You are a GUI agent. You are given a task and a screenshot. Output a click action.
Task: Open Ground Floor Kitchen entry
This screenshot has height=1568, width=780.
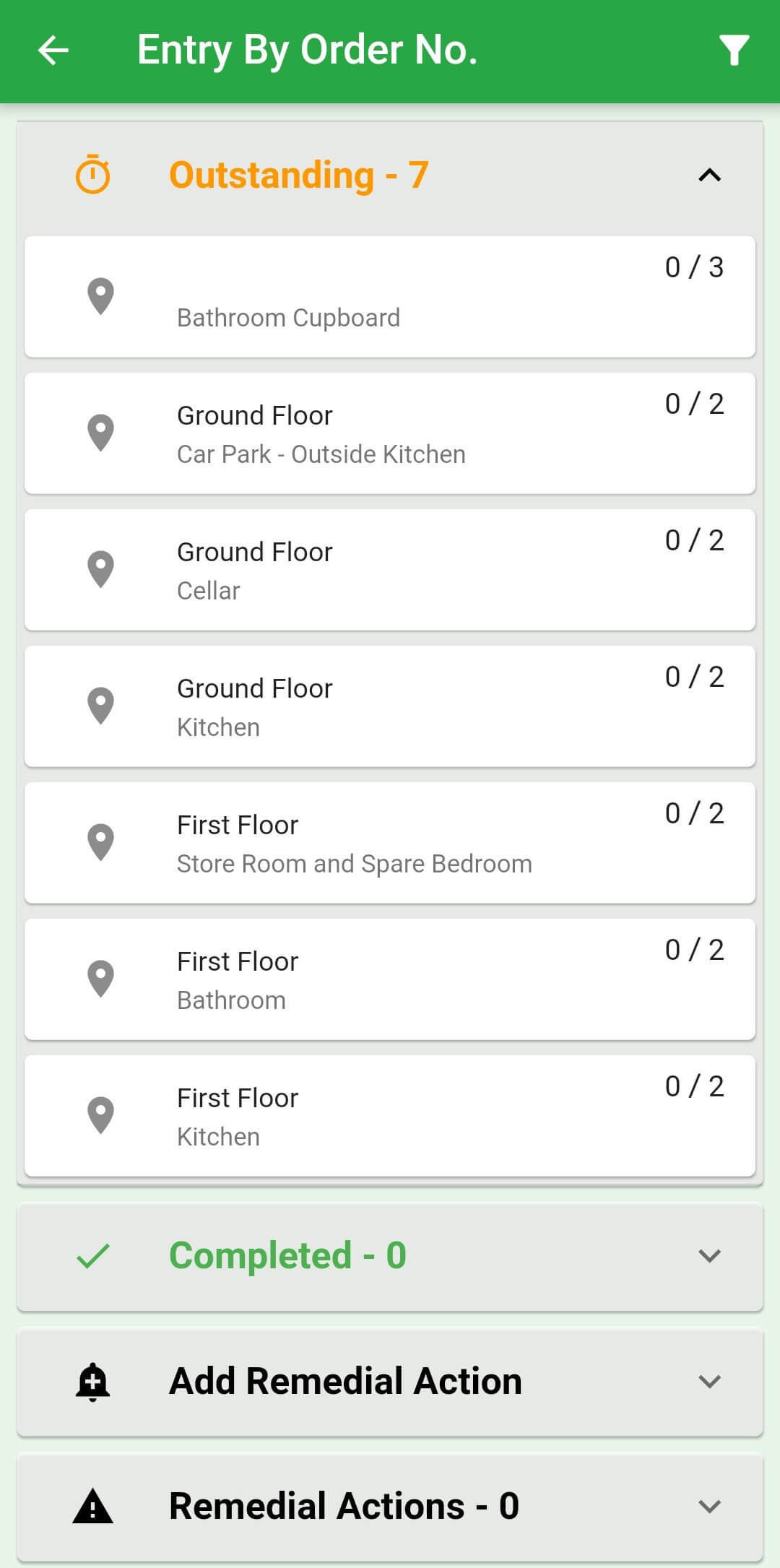[x=390, y=706]
